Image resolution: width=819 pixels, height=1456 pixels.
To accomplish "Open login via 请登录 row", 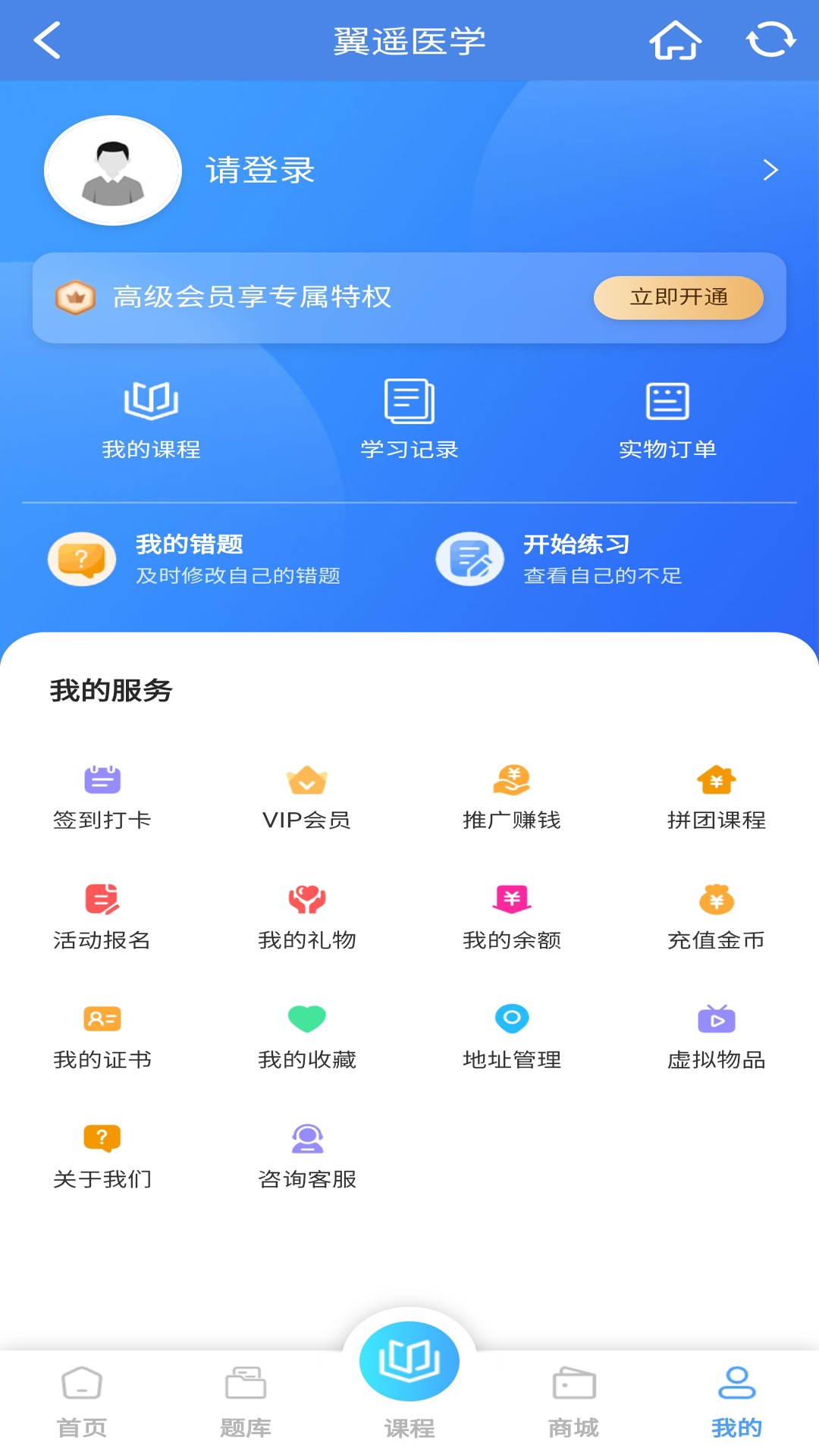I will 409,171.
